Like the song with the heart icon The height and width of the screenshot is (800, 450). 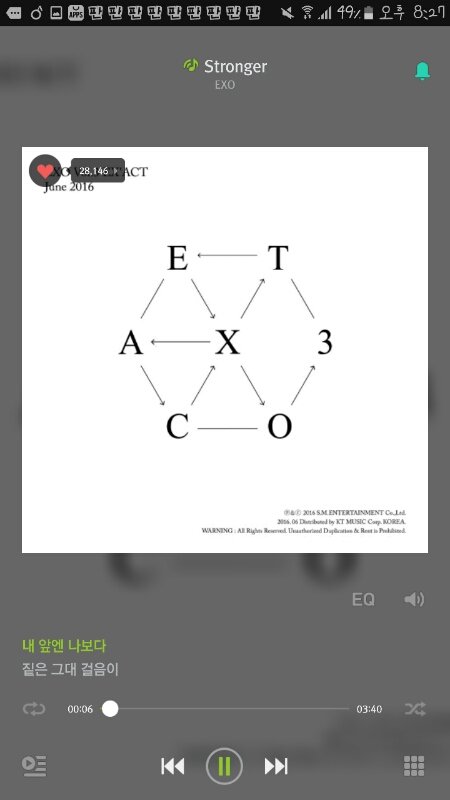(x=45, y=170)
